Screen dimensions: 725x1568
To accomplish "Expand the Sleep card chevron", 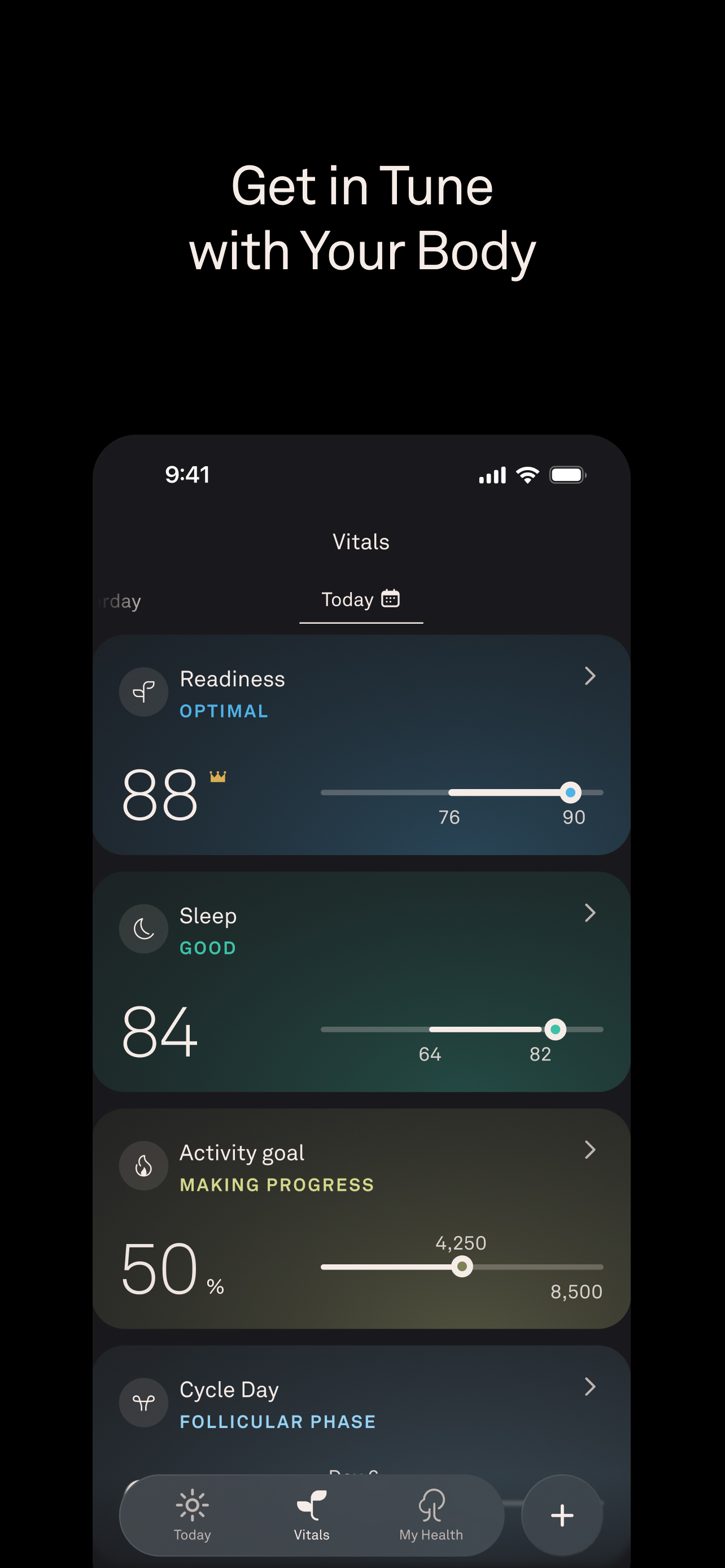I will (589, 913).
